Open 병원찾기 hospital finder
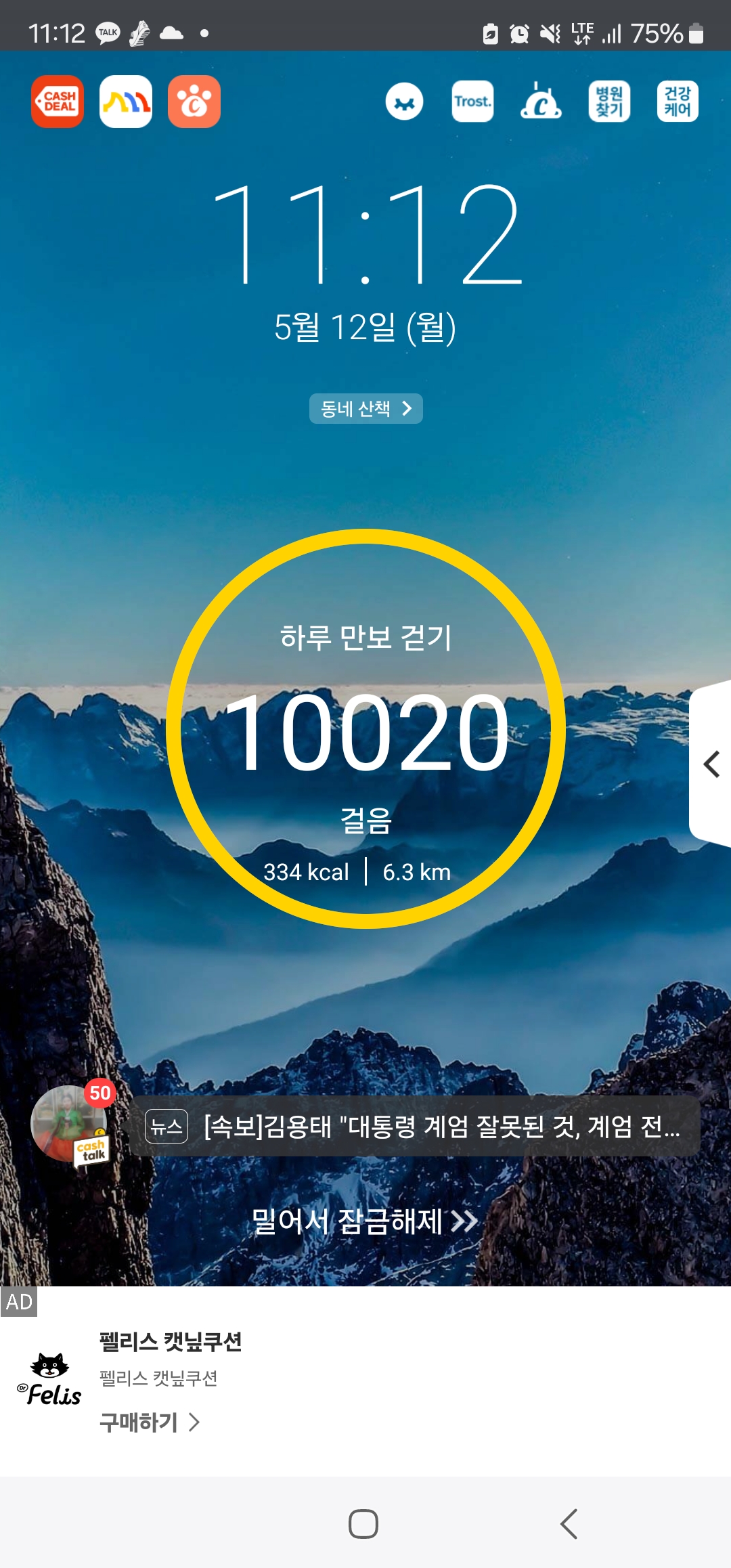Screen dimensions: 731x1568 pyautogui.click(x=609, y=102)
